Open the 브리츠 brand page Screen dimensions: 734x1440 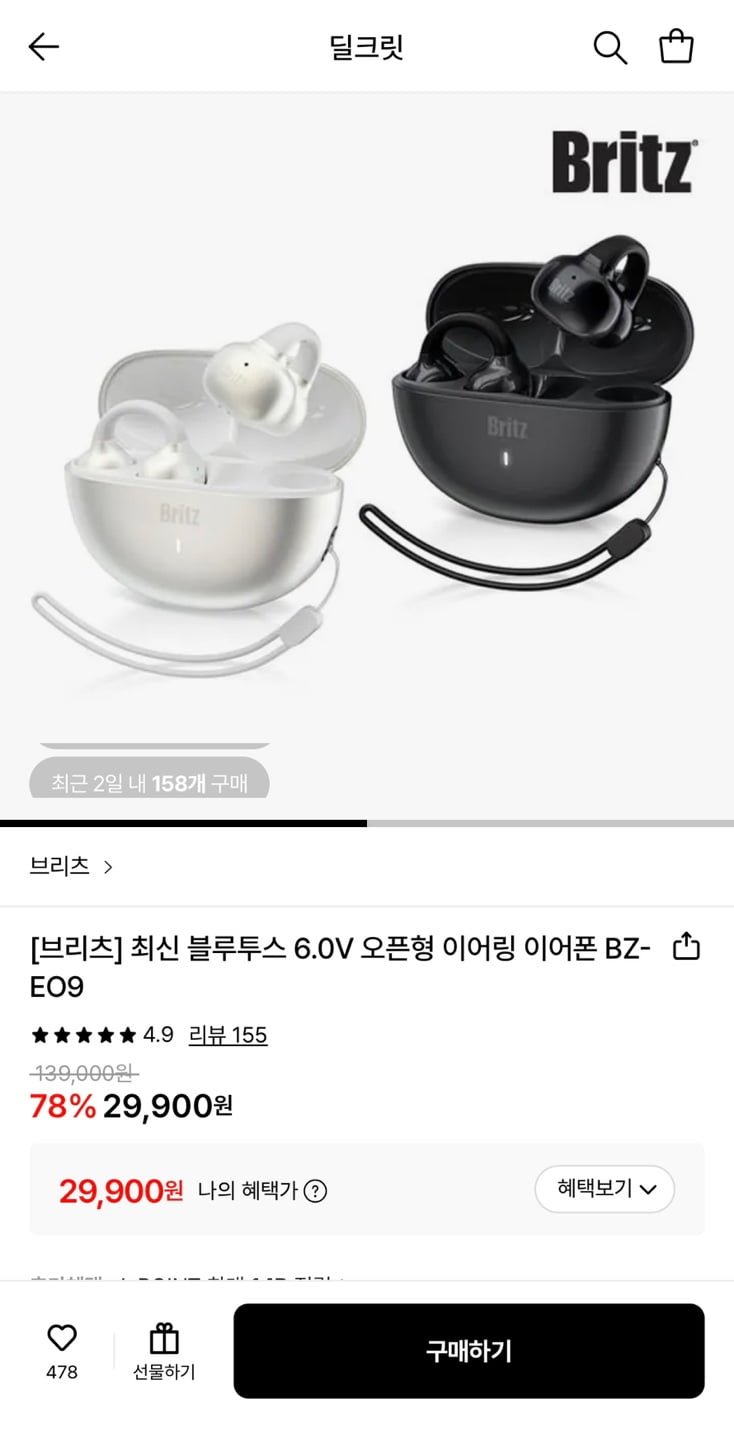pos(71,866)
